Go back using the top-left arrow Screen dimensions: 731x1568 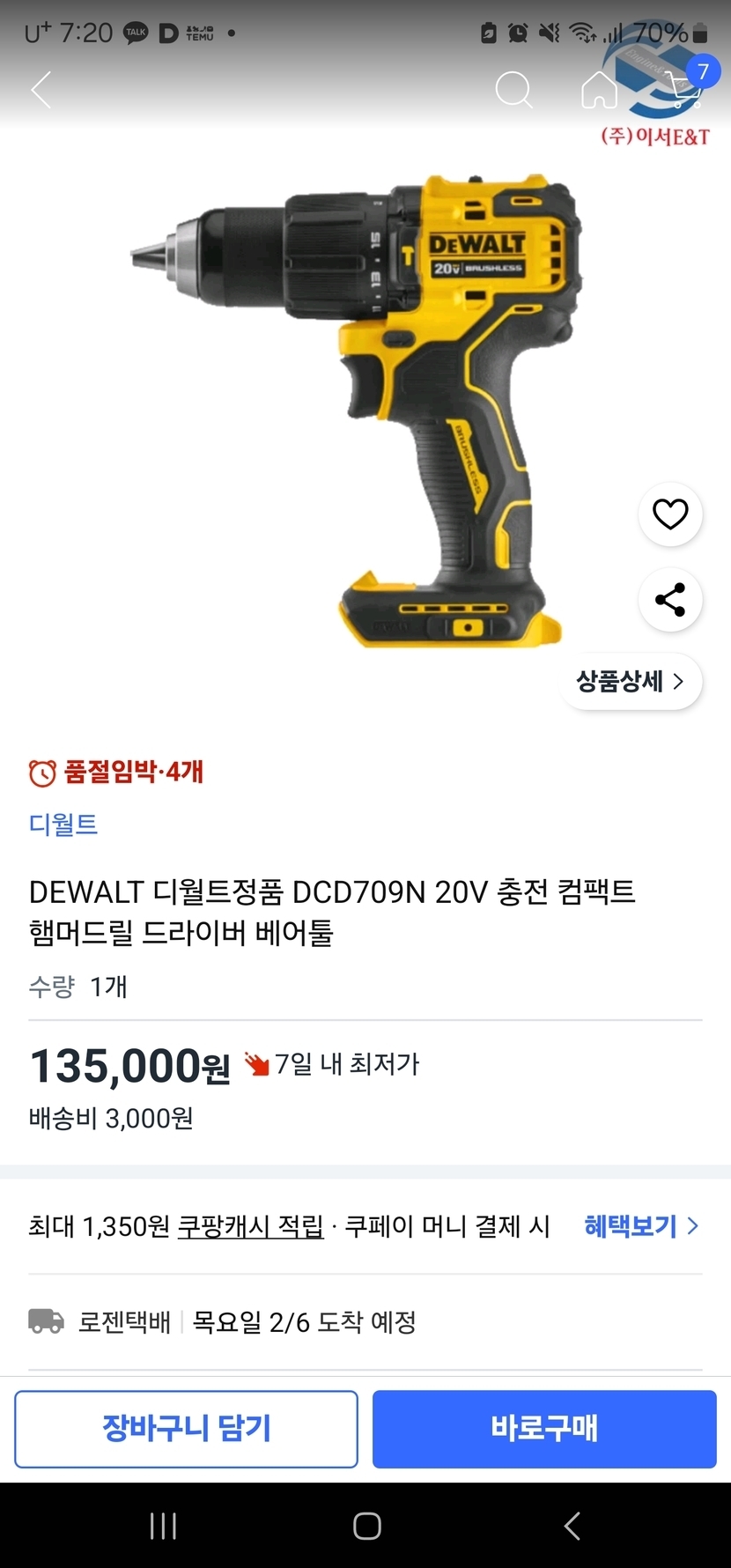[41, 90]
